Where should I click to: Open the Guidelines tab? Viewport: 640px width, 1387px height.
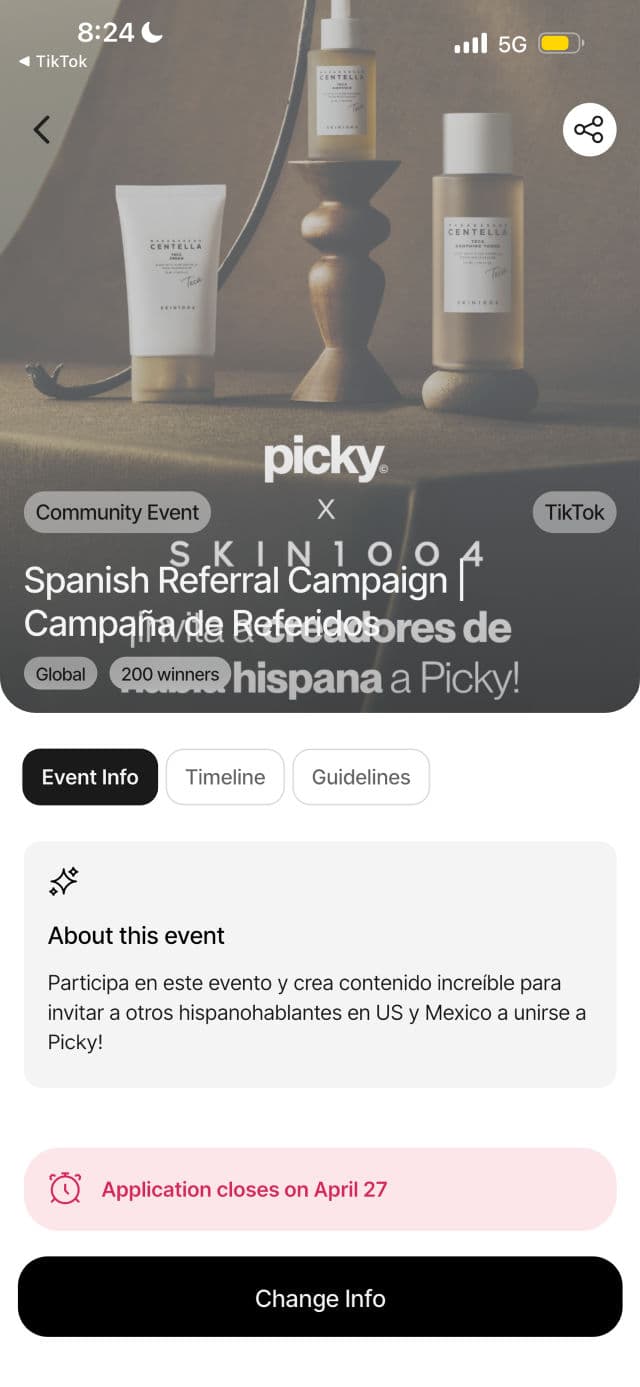tap(361, 777)
